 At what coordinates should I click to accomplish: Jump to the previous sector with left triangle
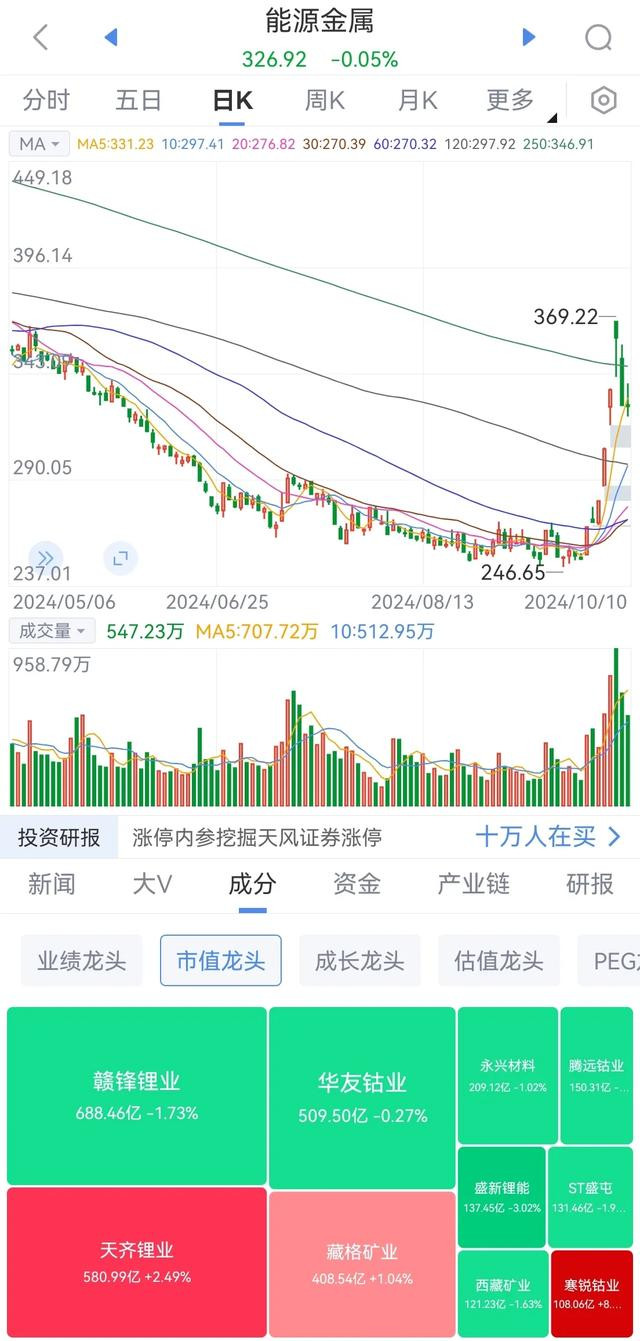(x=111, y=38)
